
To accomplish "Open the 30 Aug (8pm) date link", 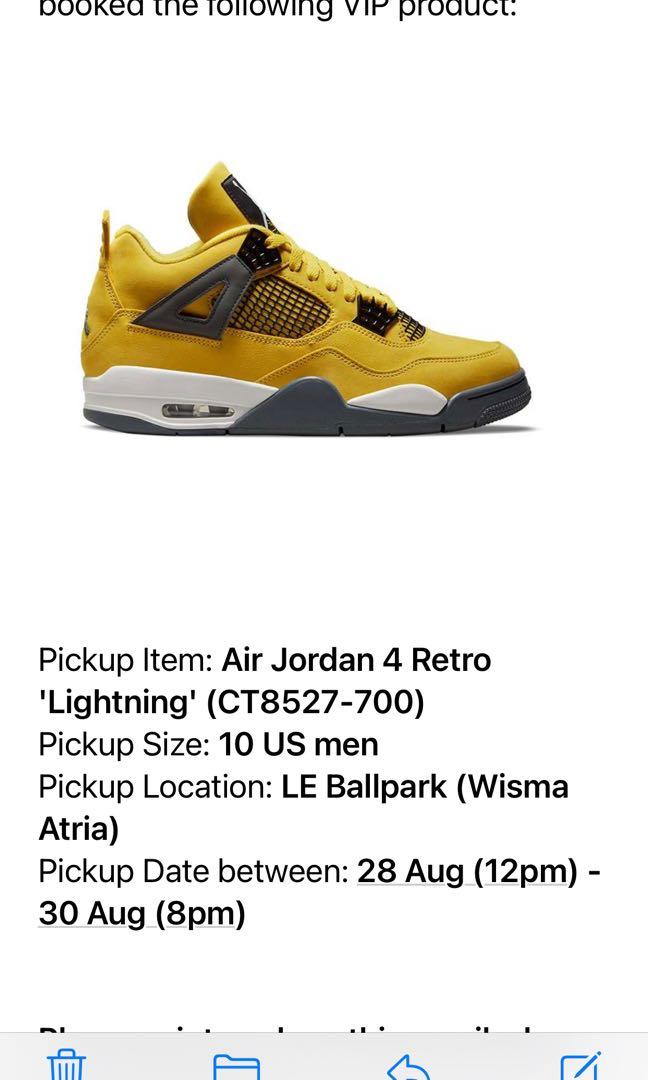I will click(141, 913).
